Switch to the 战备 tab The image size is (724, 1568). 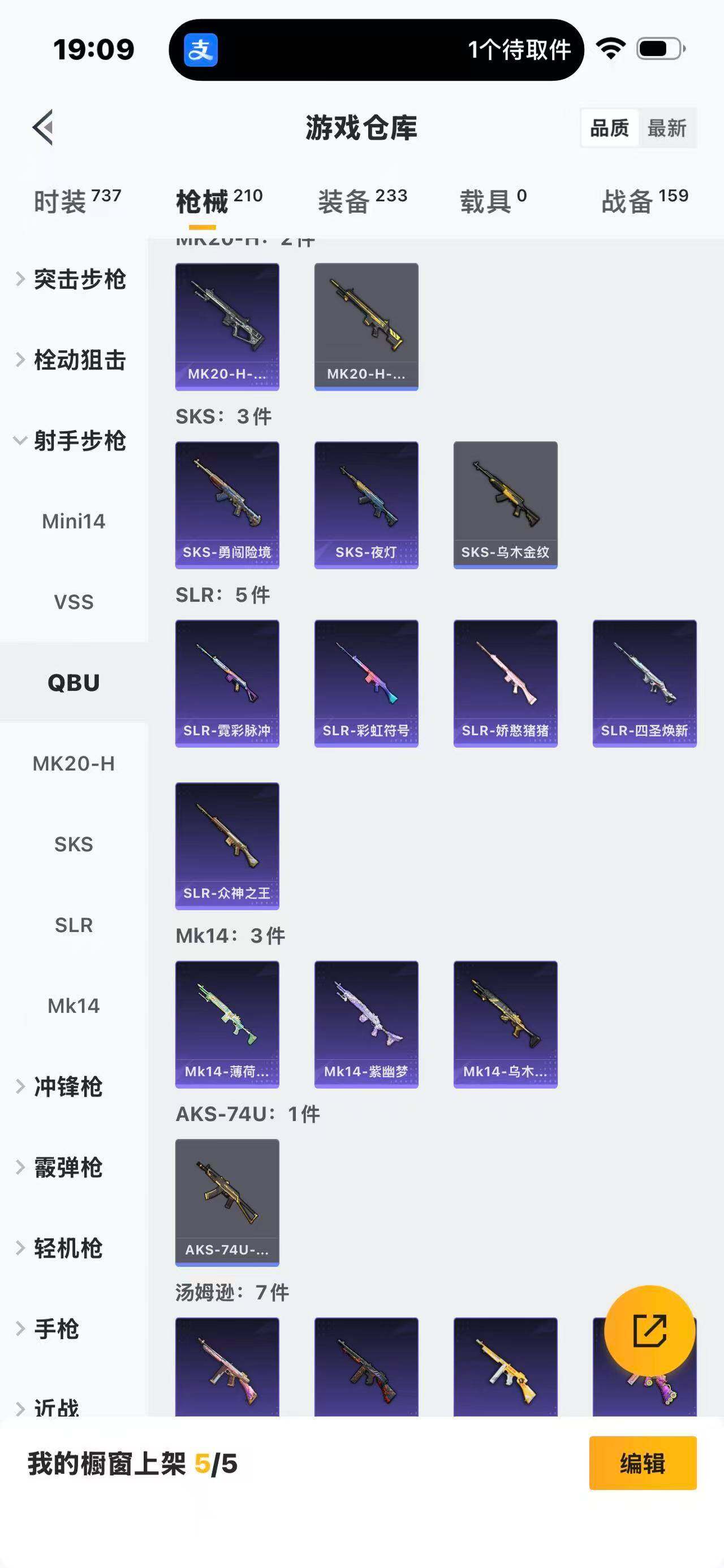pyautogui.click(x=644, y=201)
